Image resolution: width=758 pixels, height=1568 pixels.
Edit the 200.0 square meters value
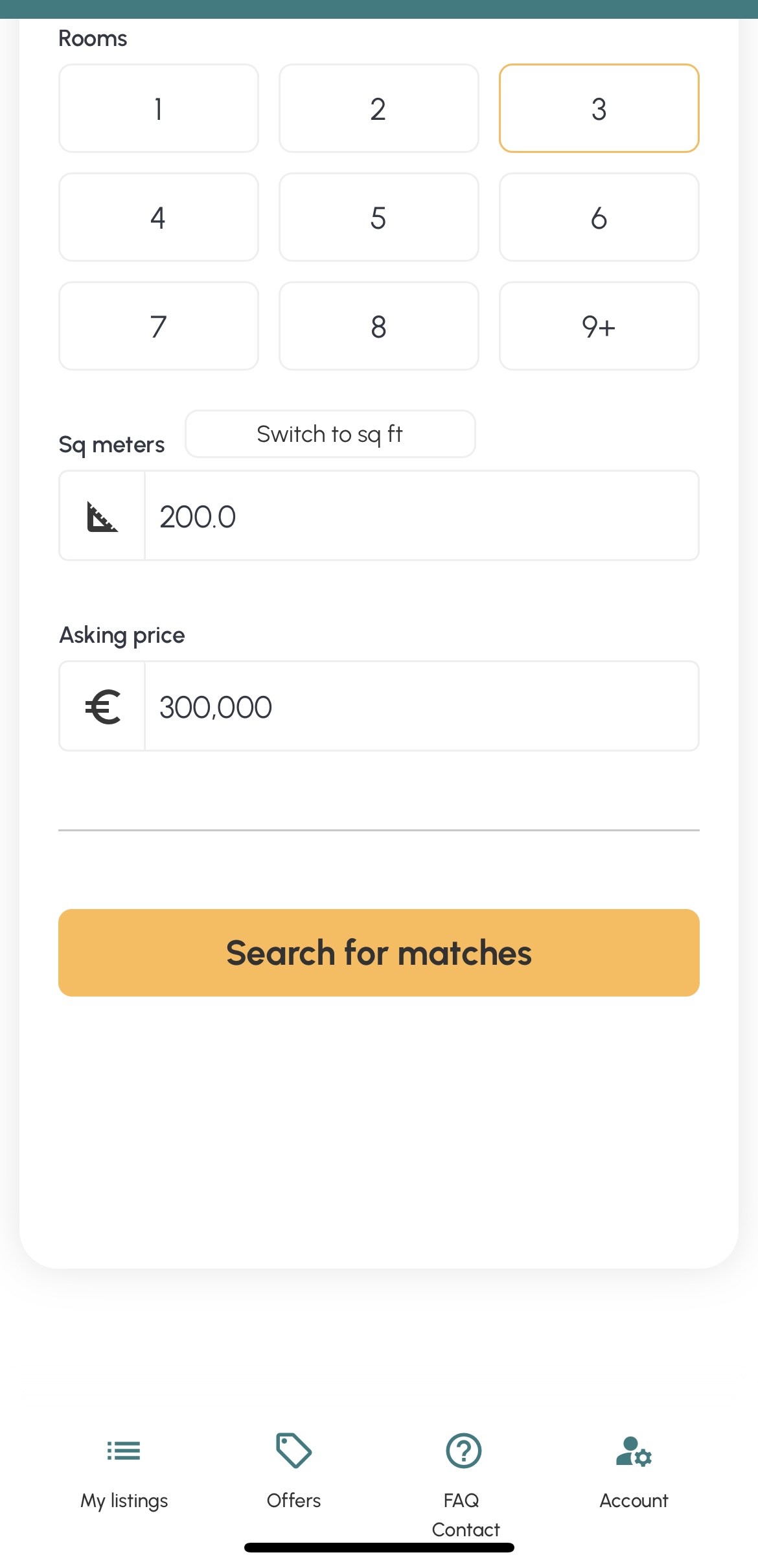coord(421,515)
